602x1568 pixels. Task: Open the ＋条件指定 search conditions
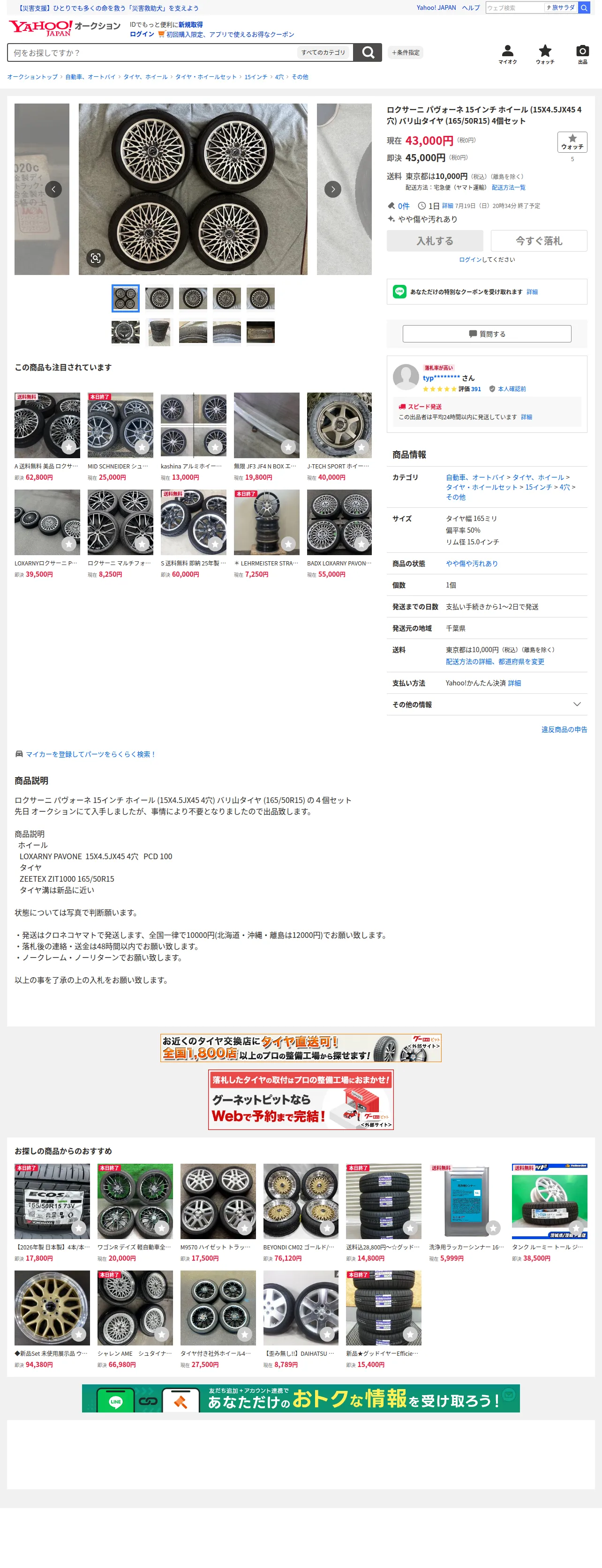(x=405, y=53)
